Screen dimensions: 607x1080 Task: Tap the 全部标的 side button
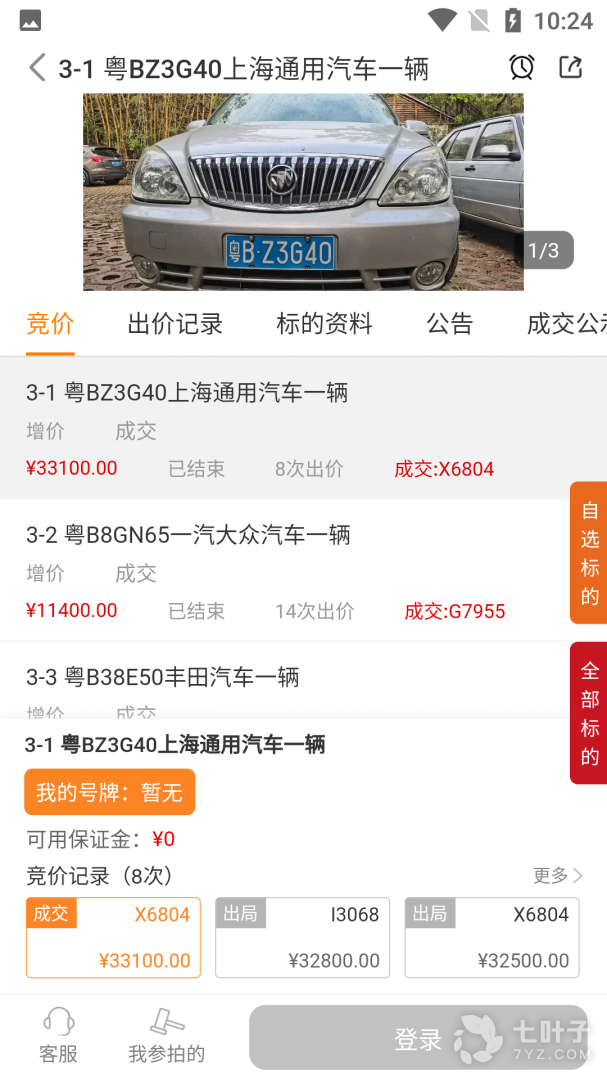click(x=589, y=713)
